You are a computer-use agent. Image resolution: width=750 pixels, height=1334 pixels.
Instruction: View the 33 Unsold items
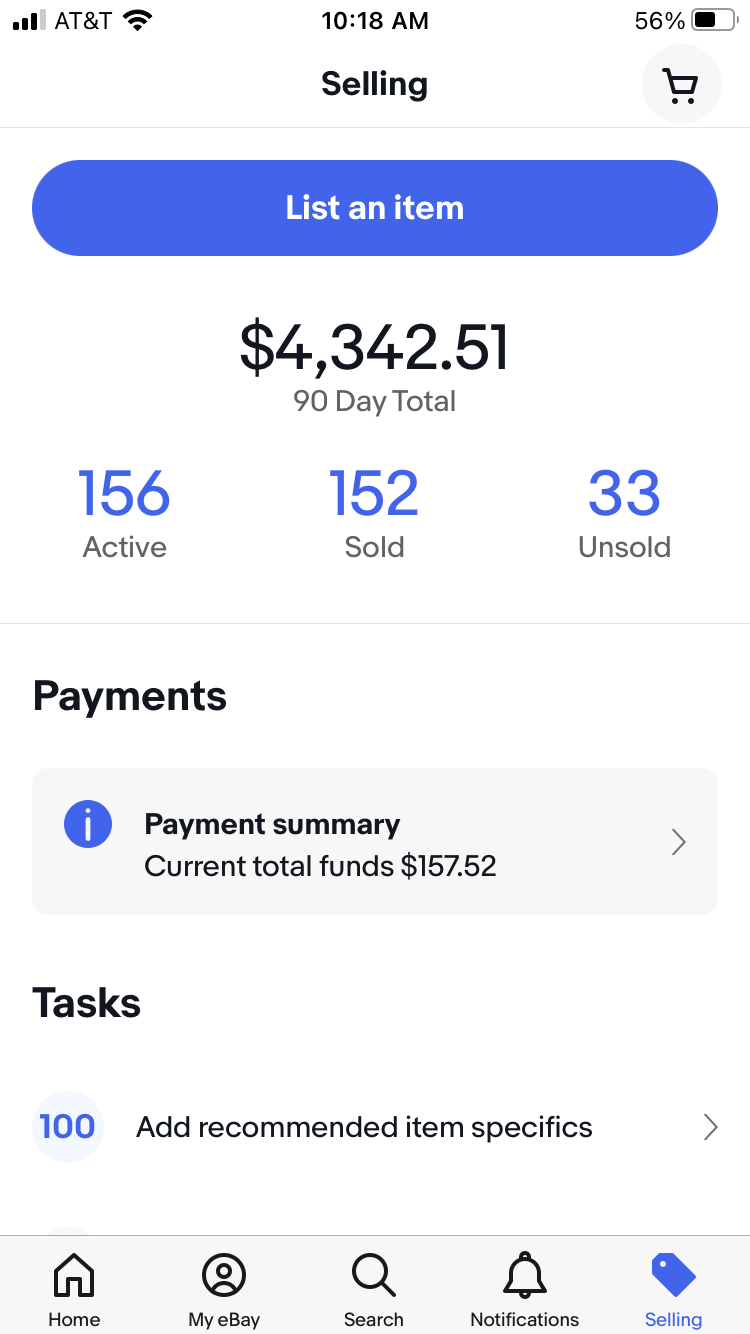[624, 514]
